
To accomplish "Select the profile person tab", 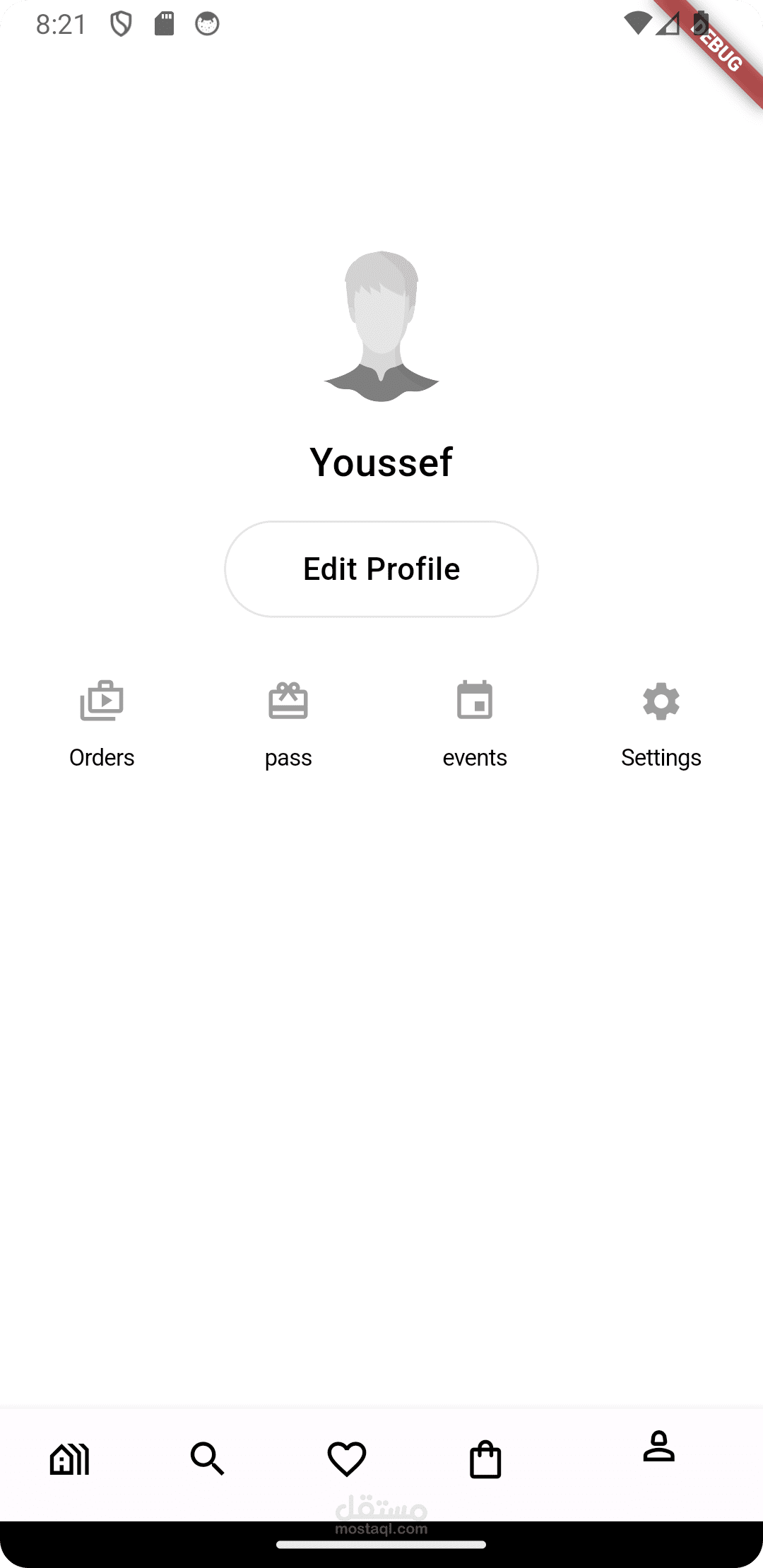I will point(658,1447).
